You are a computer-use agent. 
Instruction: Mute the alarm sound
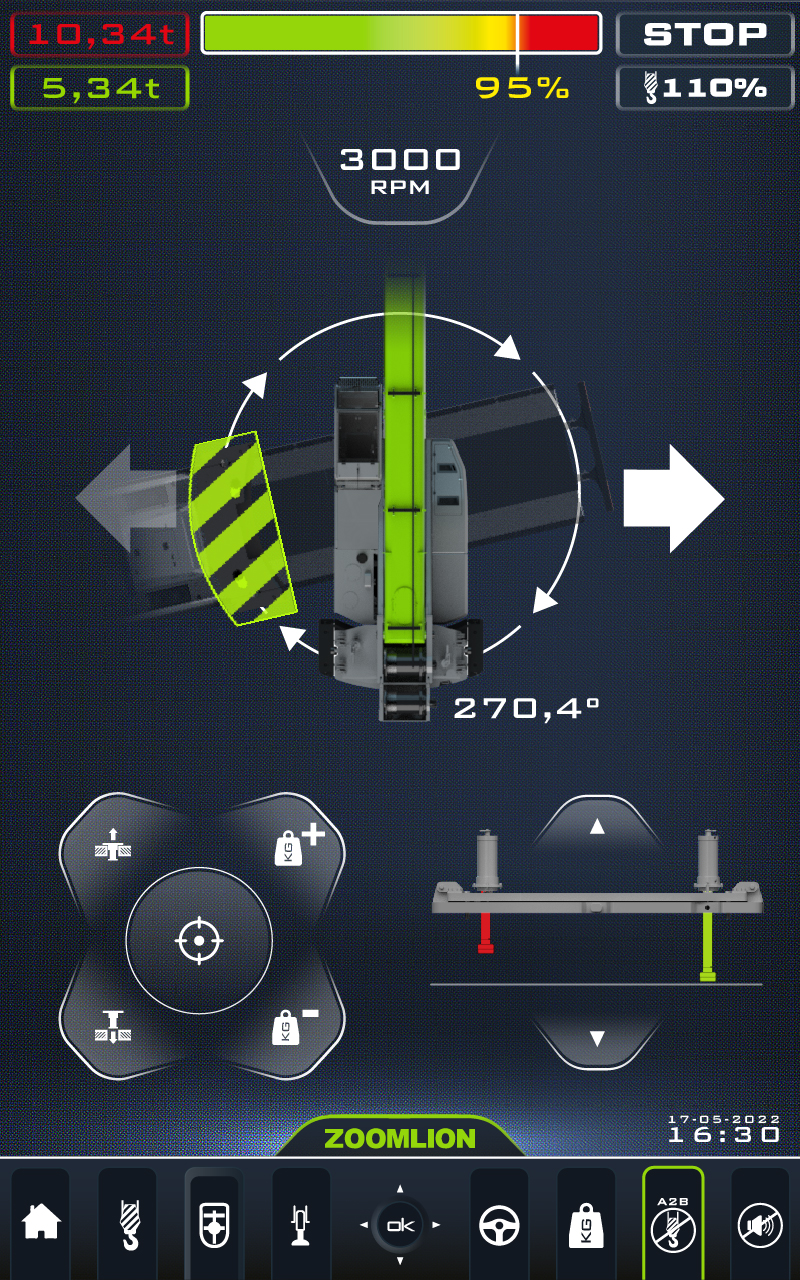[759, 1221]
